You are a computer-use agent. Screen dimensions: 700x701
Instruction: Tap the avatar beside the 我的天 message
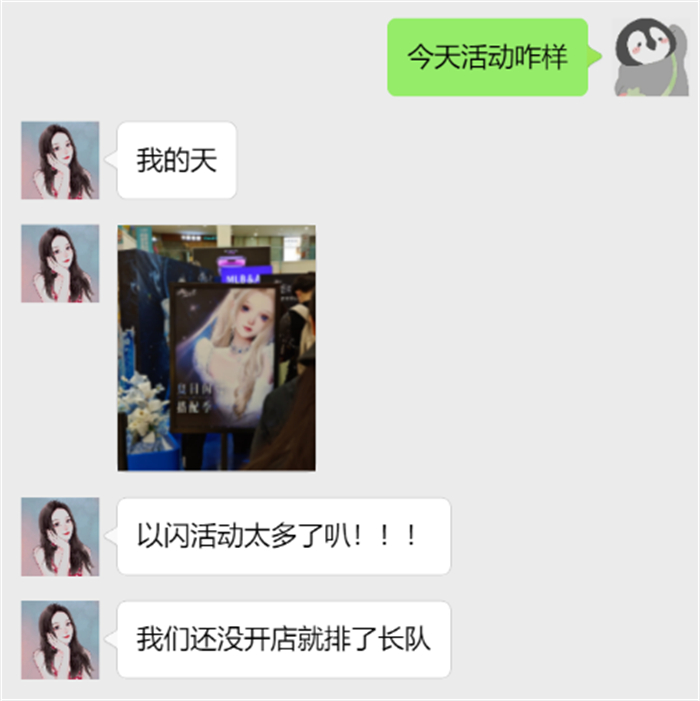coord(60,160)
